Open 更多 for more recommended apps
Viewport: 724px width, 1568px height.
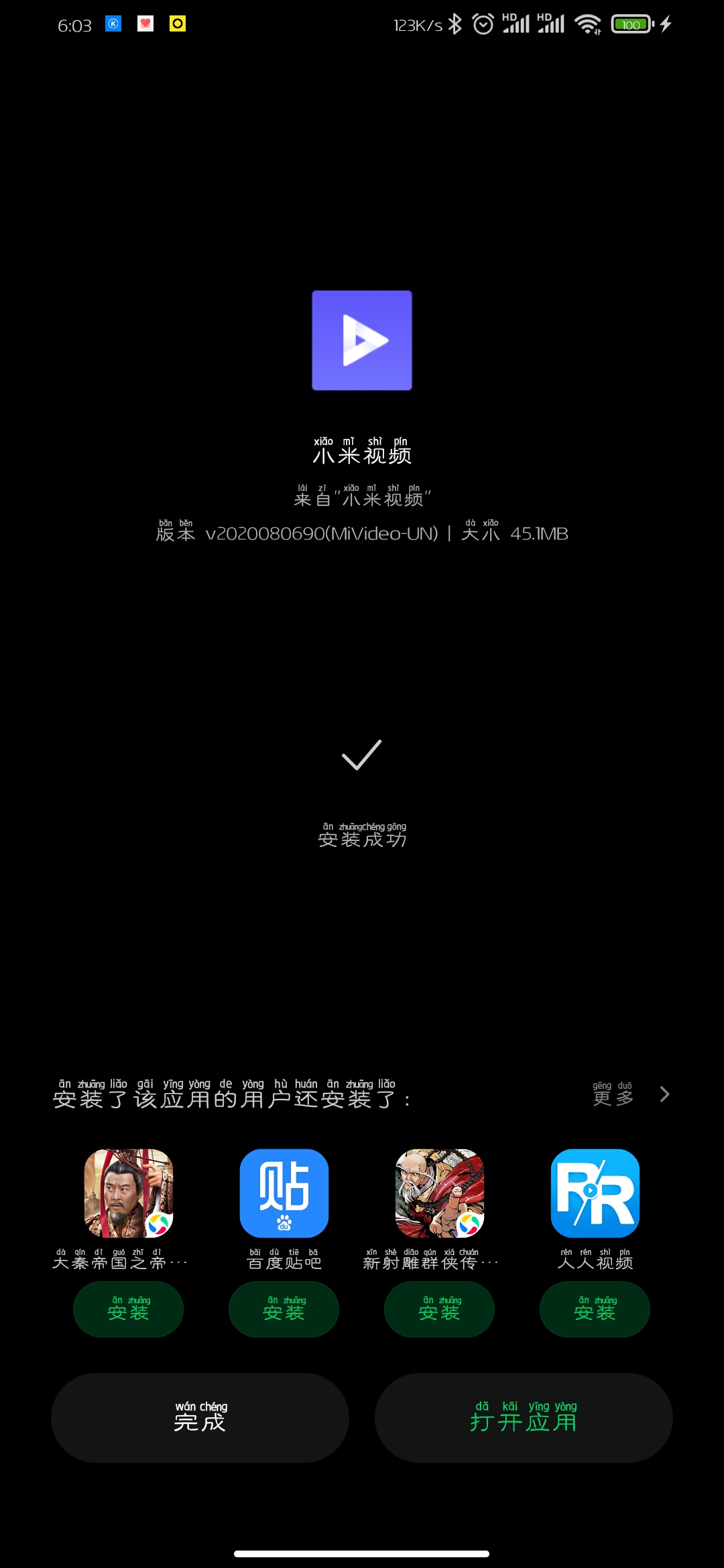pos(631,1094)
